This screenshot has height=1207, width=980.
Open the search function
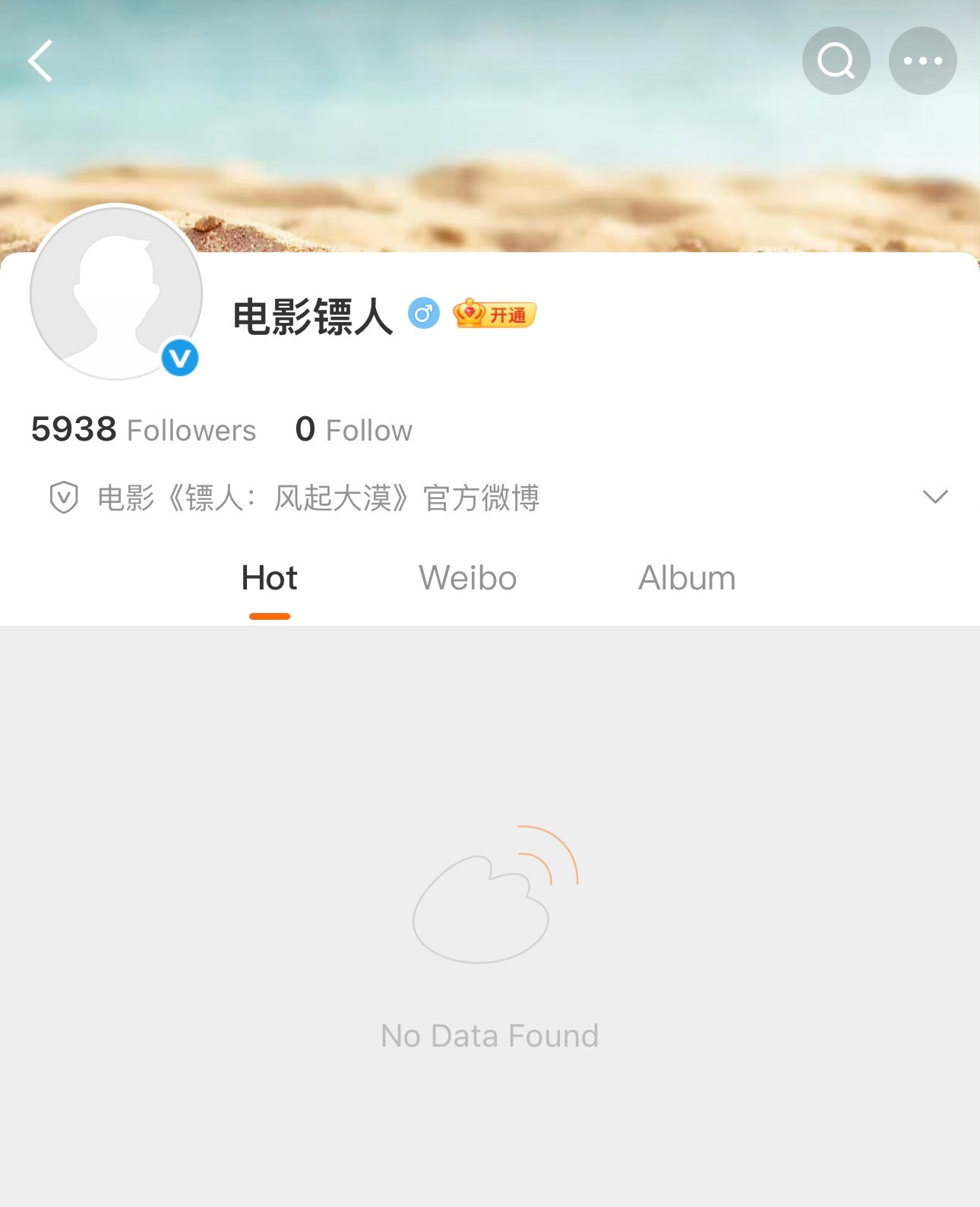click(835, 60)
